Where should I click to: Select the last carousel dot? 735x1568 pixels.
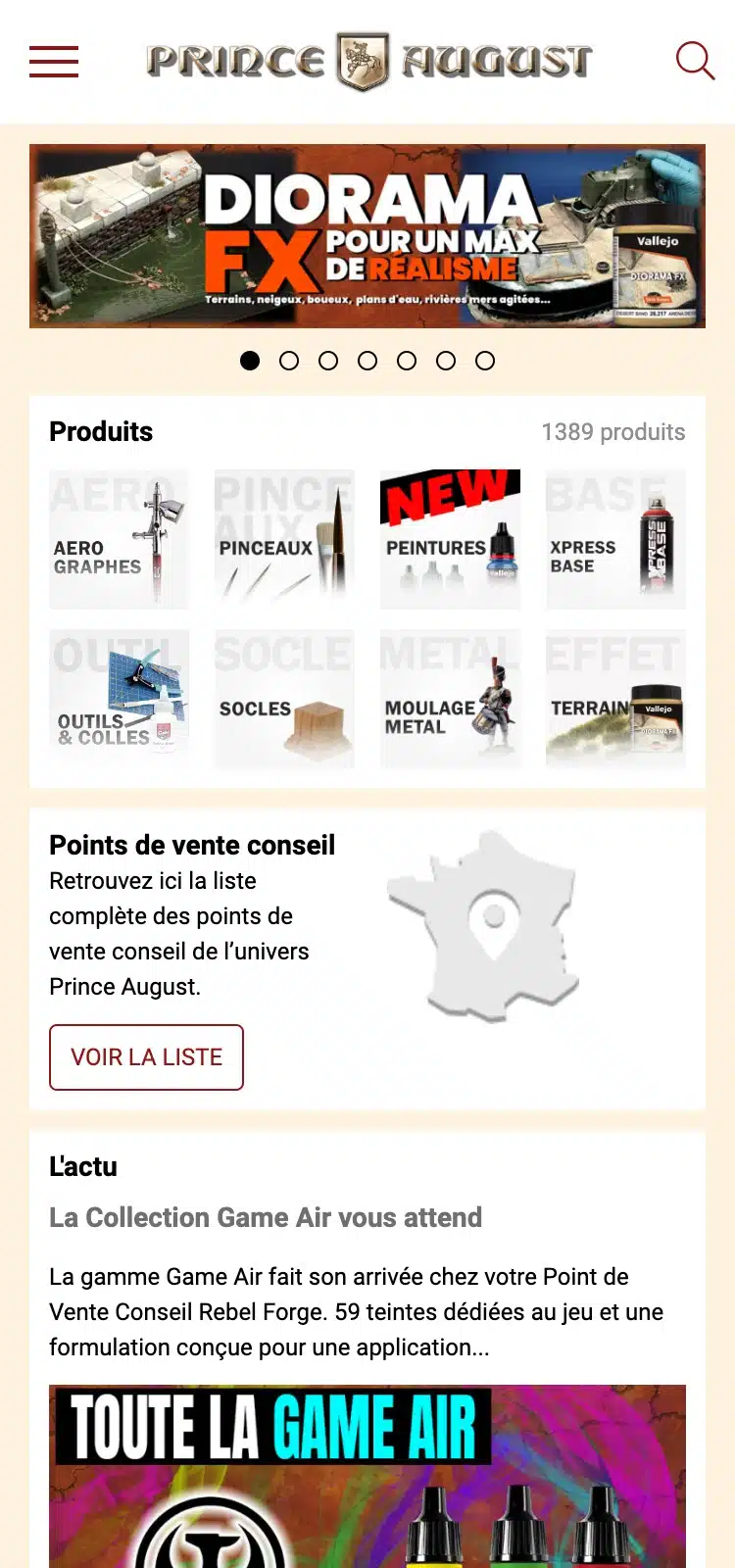pos(485,361)
